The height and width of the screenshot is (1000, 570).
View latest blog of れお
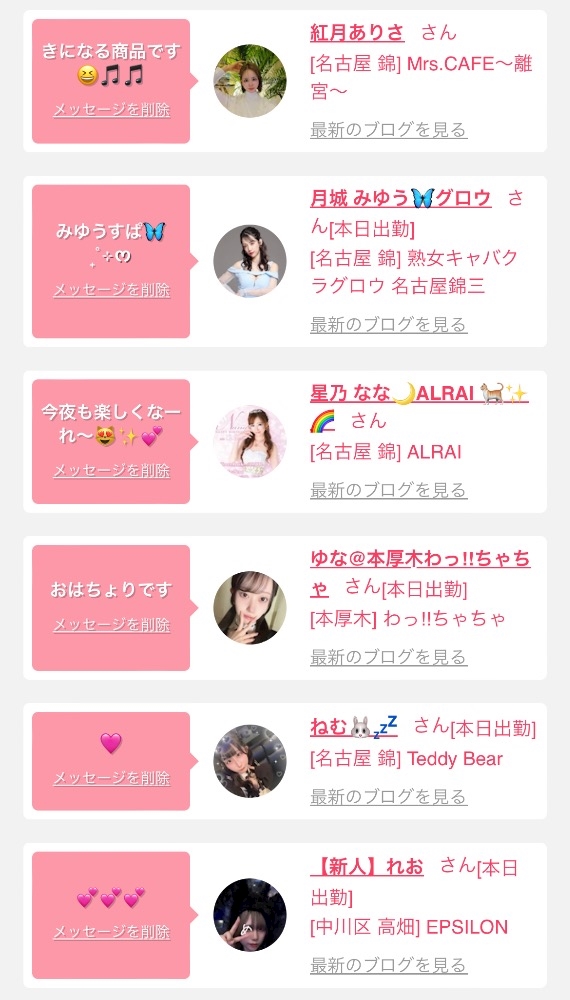388,965
